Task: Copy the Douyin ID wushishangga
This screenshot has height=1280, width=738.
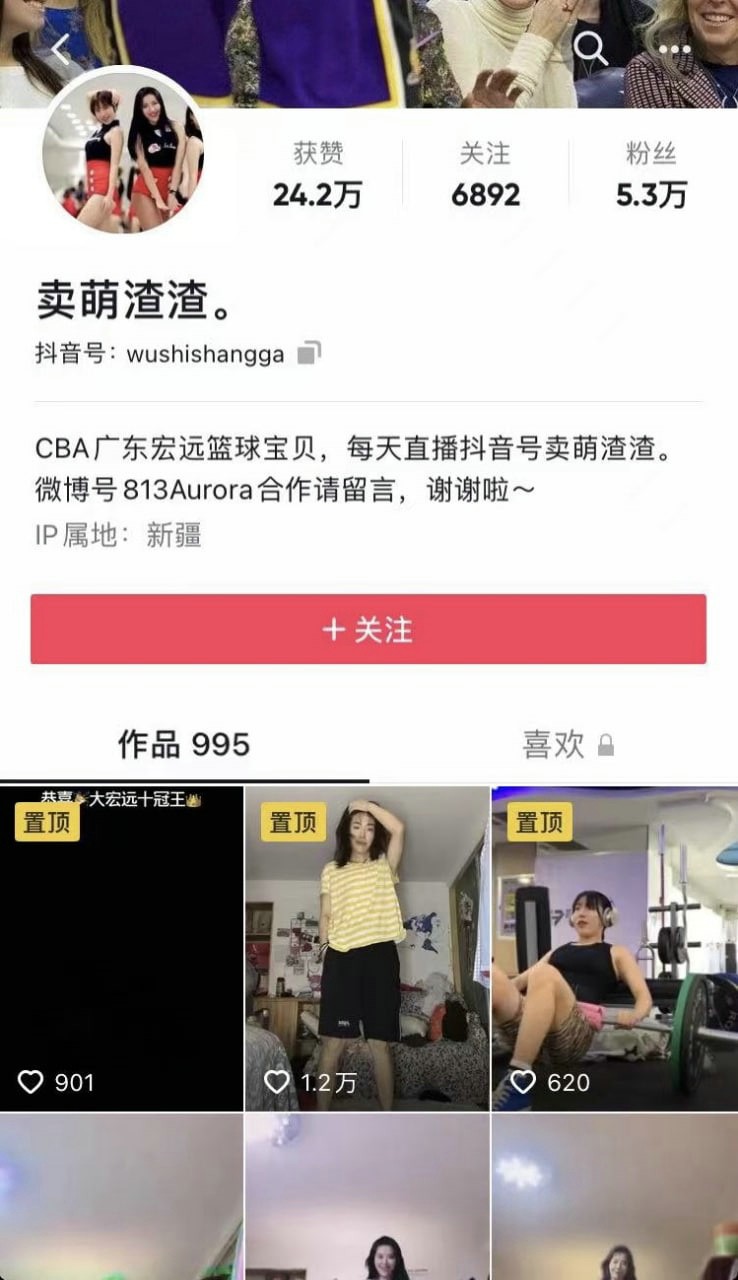Action: [310, 353]
